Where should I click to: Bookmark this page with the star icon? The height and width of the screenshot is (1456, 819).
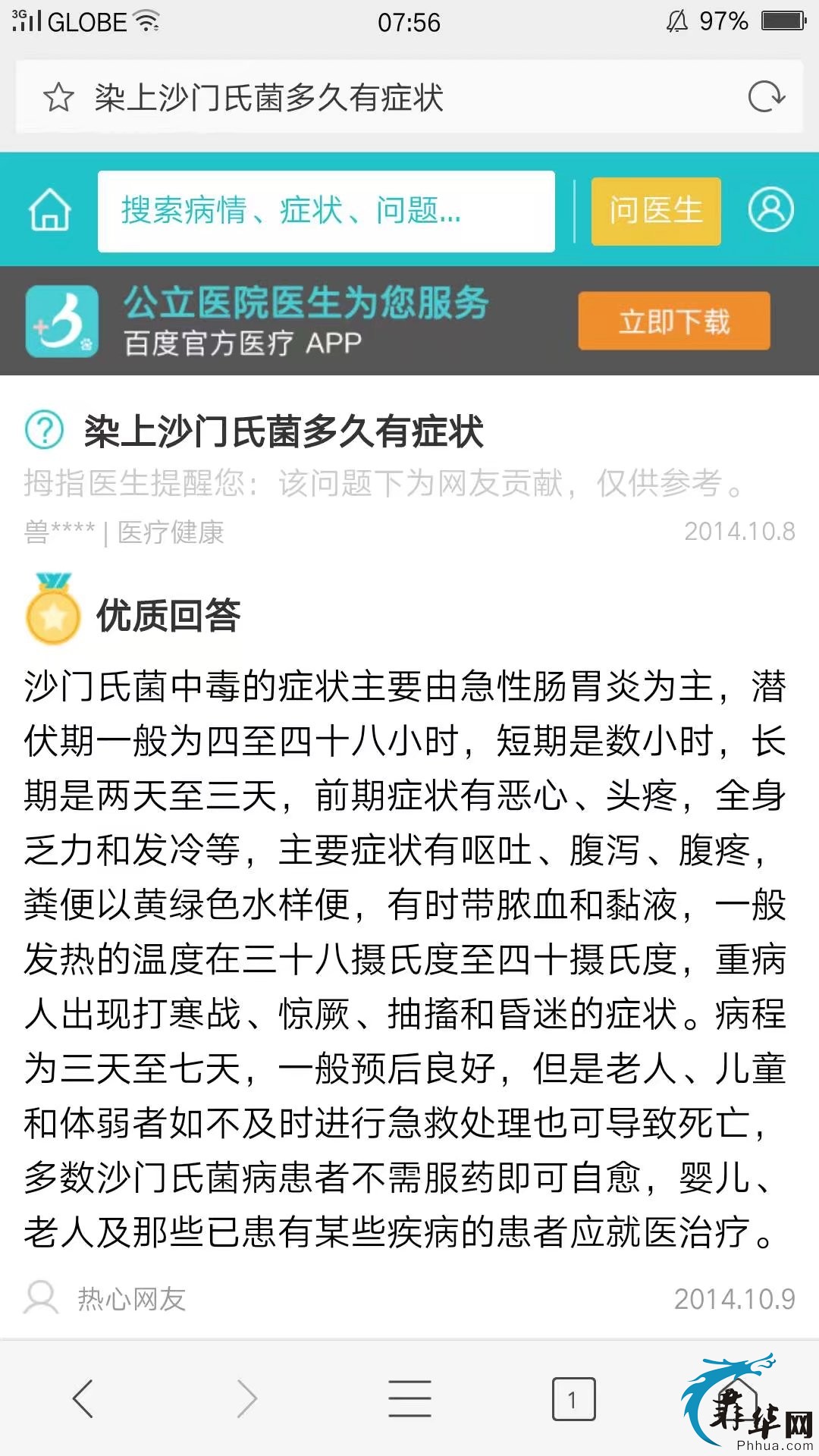click(x=58, y=98)
